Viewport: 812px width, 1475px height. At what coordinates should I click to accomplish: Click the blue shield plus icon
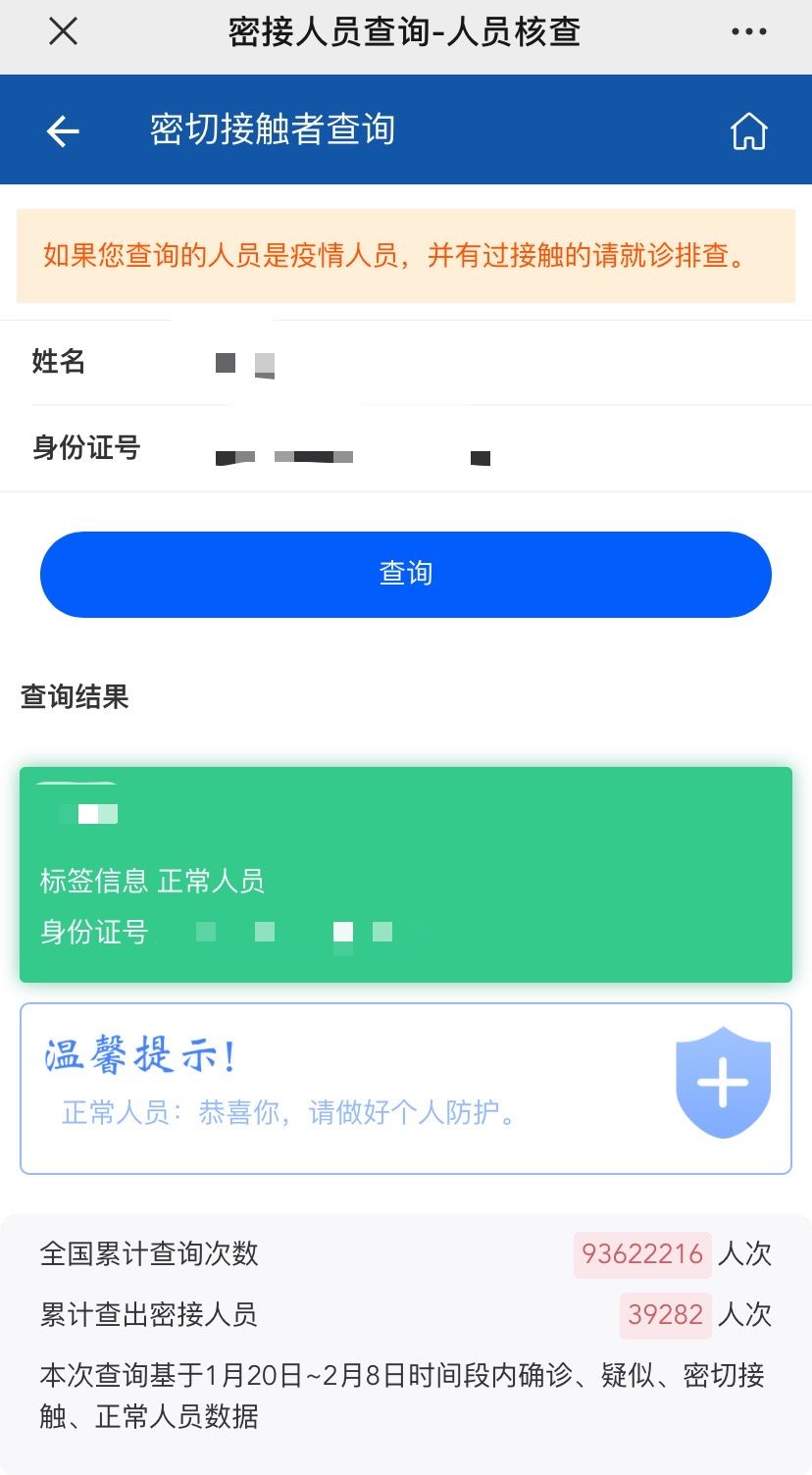click(723, 1082)
